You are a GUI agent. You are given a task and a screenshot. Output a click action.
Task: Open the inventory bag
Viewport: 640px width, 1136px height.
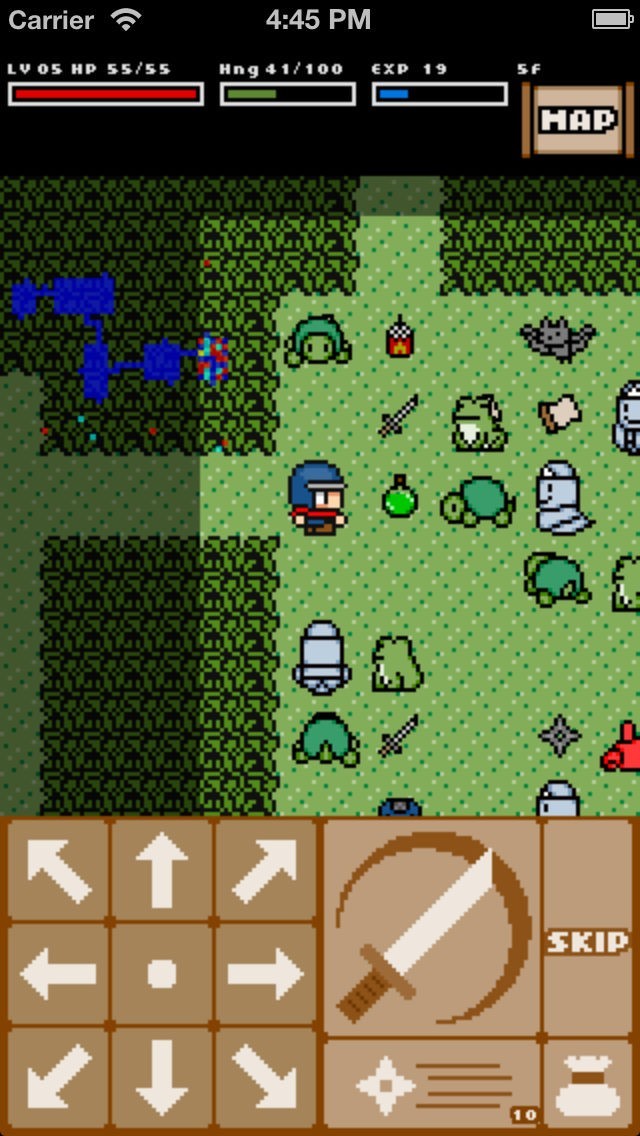(x=588, y=1086)
